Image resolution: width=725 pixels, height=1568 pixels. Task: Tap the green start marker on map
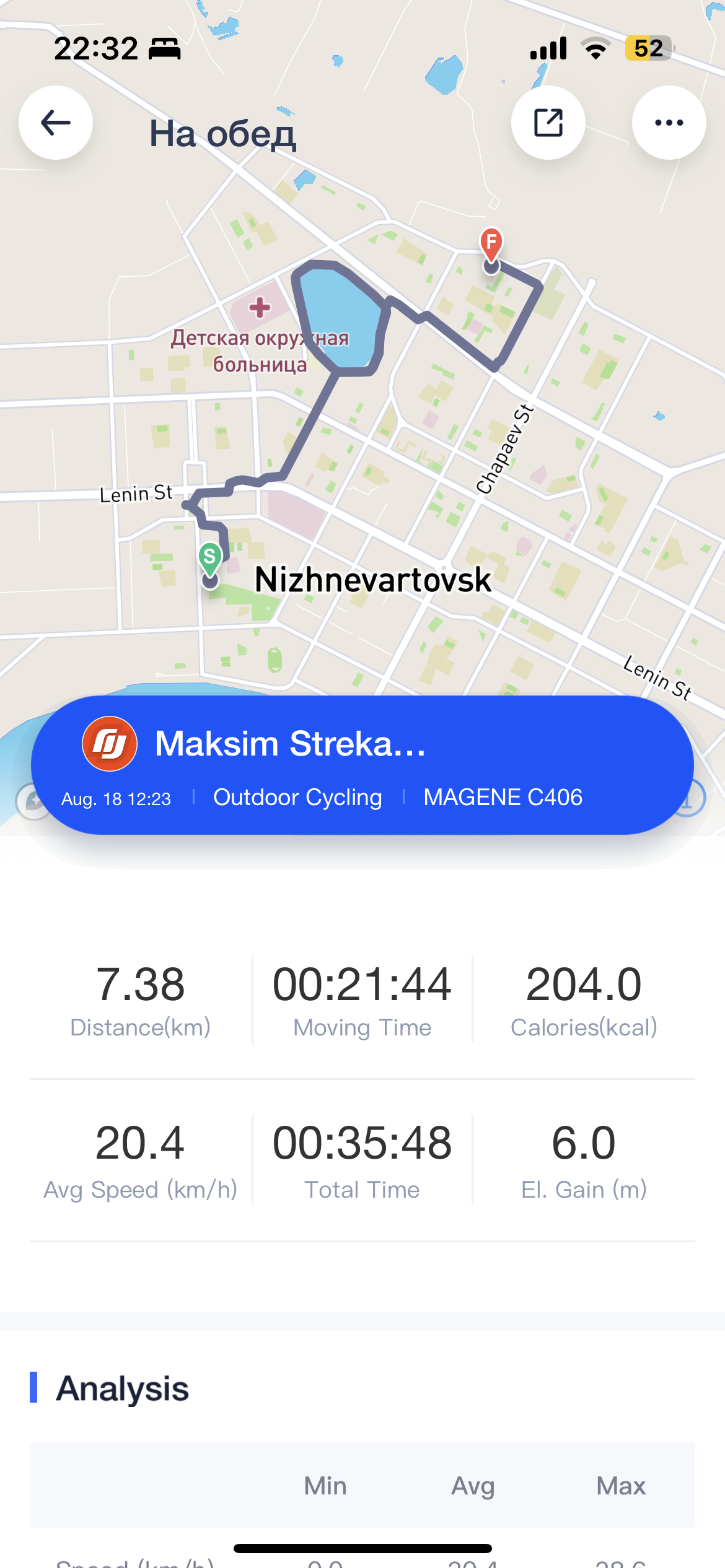(210, 559)
